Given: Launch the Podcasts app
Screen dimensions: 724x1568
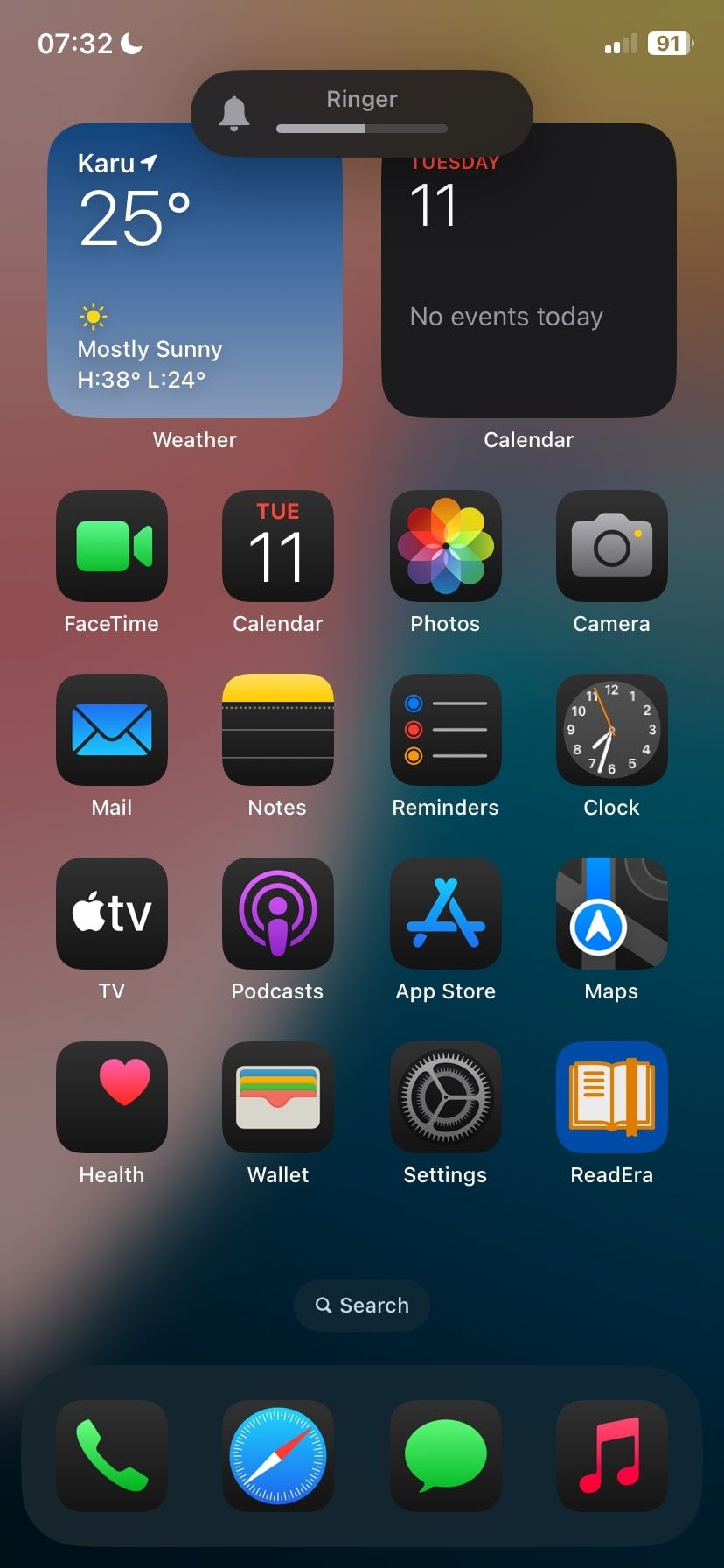Looking at the screenshot, I should (x=277, y=913).
